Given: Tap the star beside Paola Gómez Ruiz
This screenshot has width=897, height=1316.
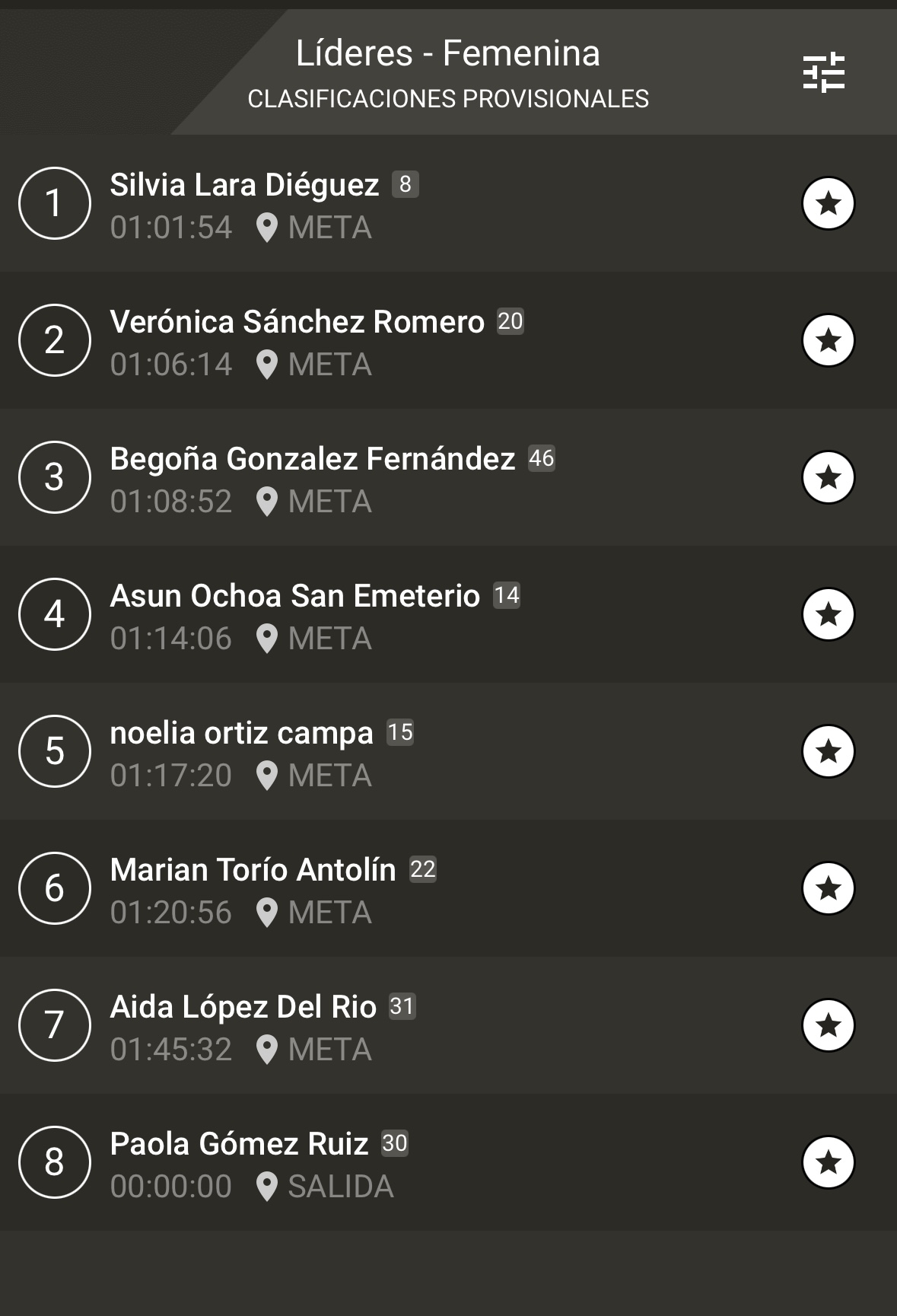Looking at the screenshot, I should click(829, 1162).
